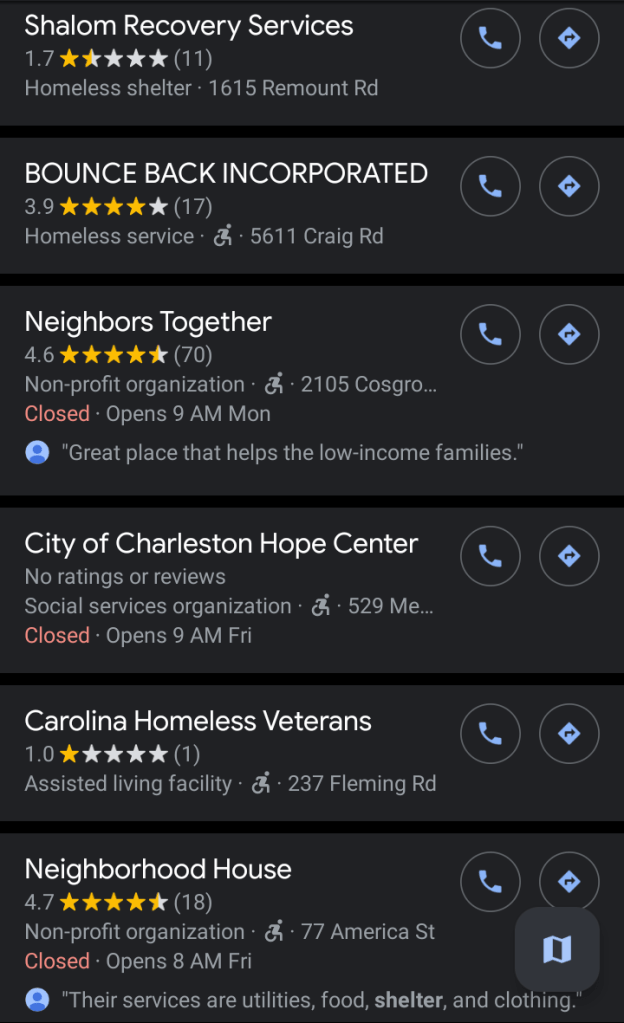View BOUNCE BACK INCORPORATED details
Image resolution: width=624 pixels, height=1023 pixels.
(226, 174)
